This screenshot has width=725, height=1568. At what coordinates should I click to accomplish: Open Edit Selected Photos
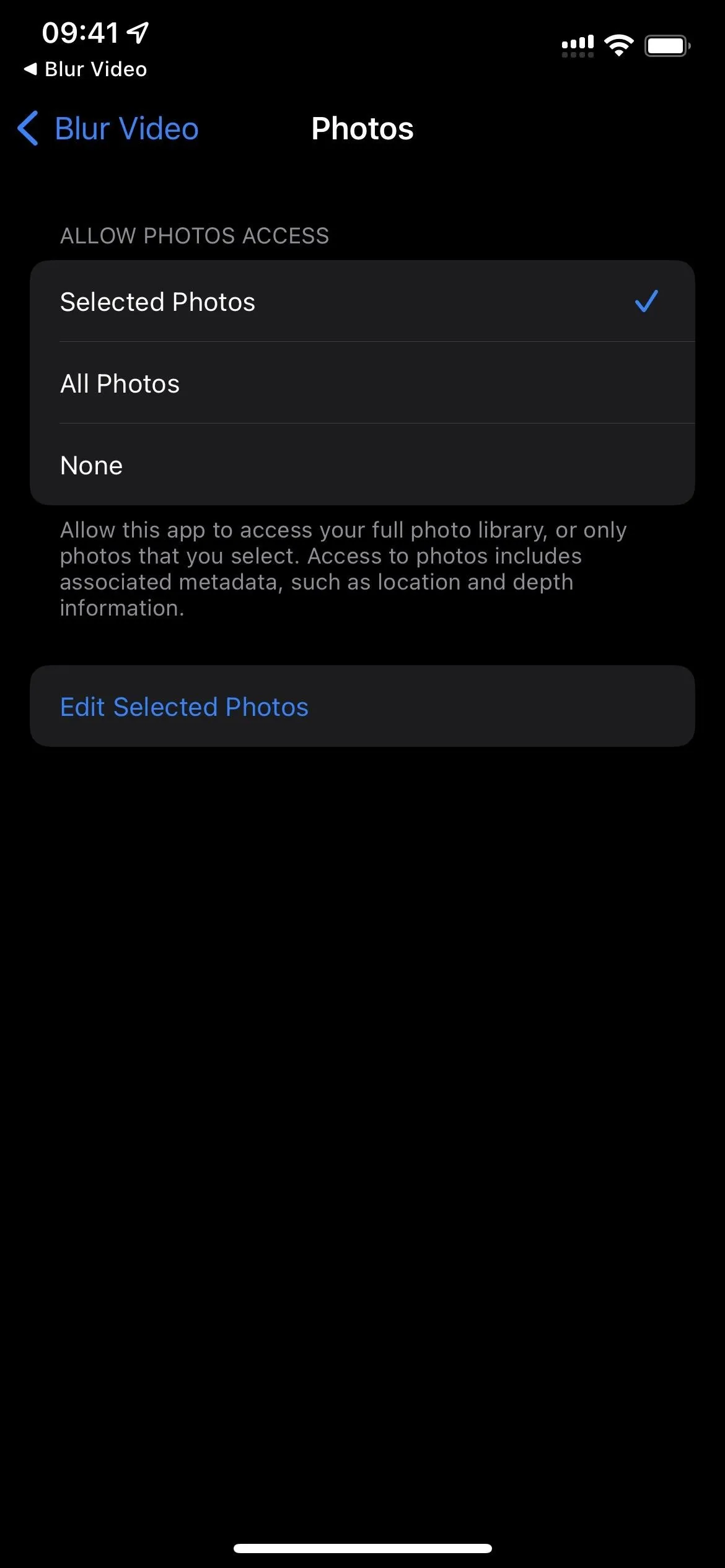[x=362, y=707]
